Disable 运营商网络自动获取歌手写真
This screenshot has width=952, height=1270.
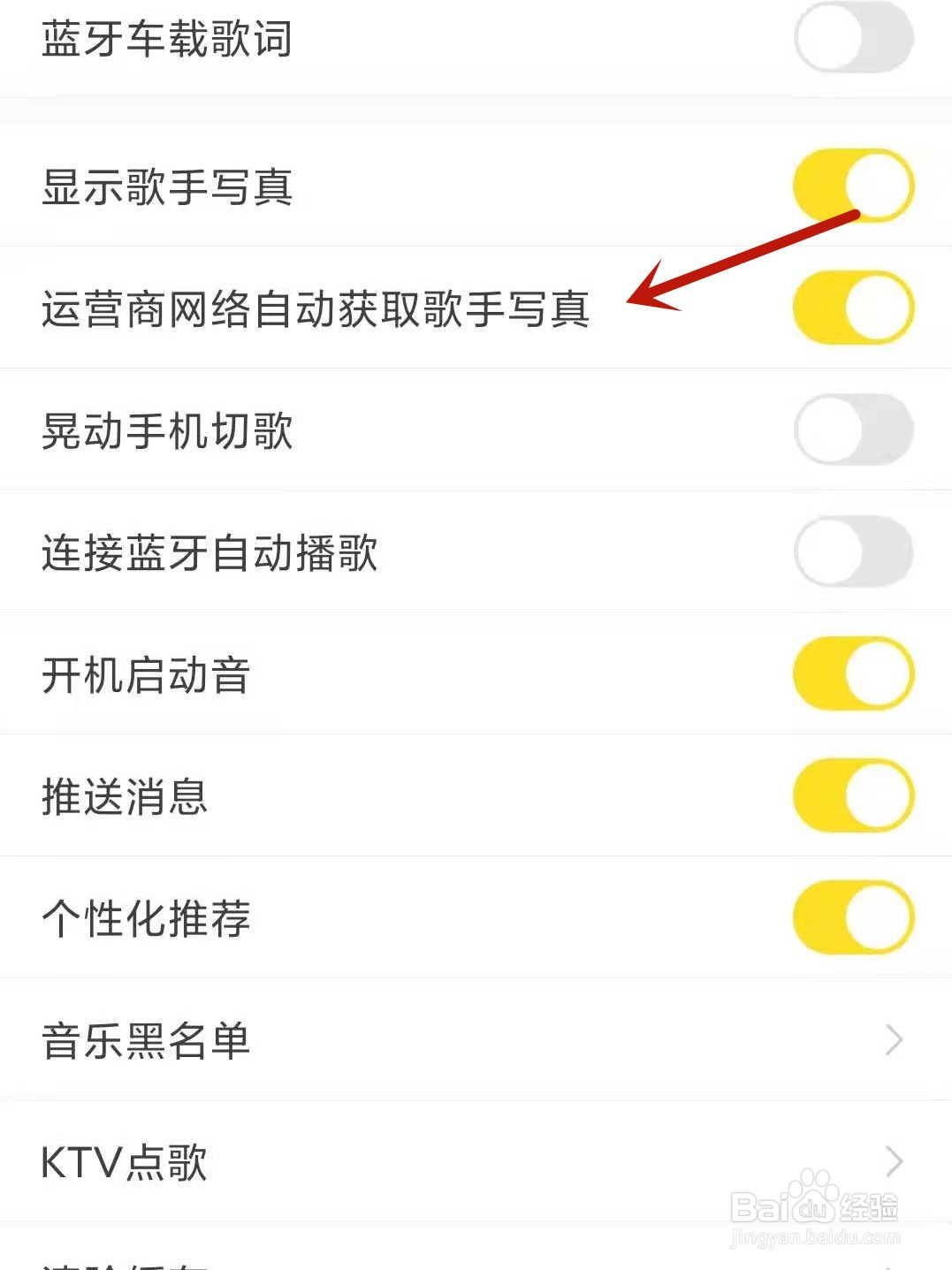[851, 307]
